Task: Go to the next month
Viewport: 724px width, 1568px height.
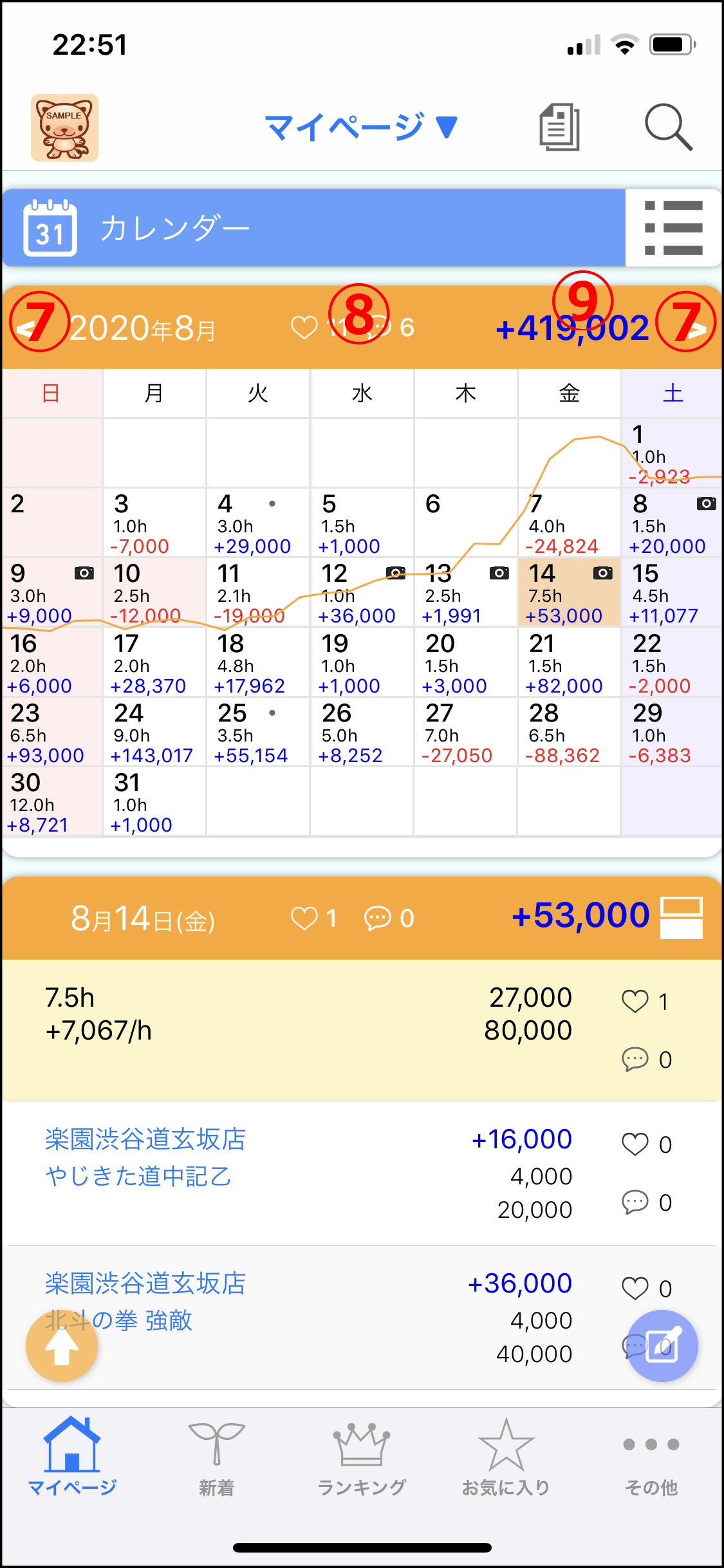Action: [698, 330]
